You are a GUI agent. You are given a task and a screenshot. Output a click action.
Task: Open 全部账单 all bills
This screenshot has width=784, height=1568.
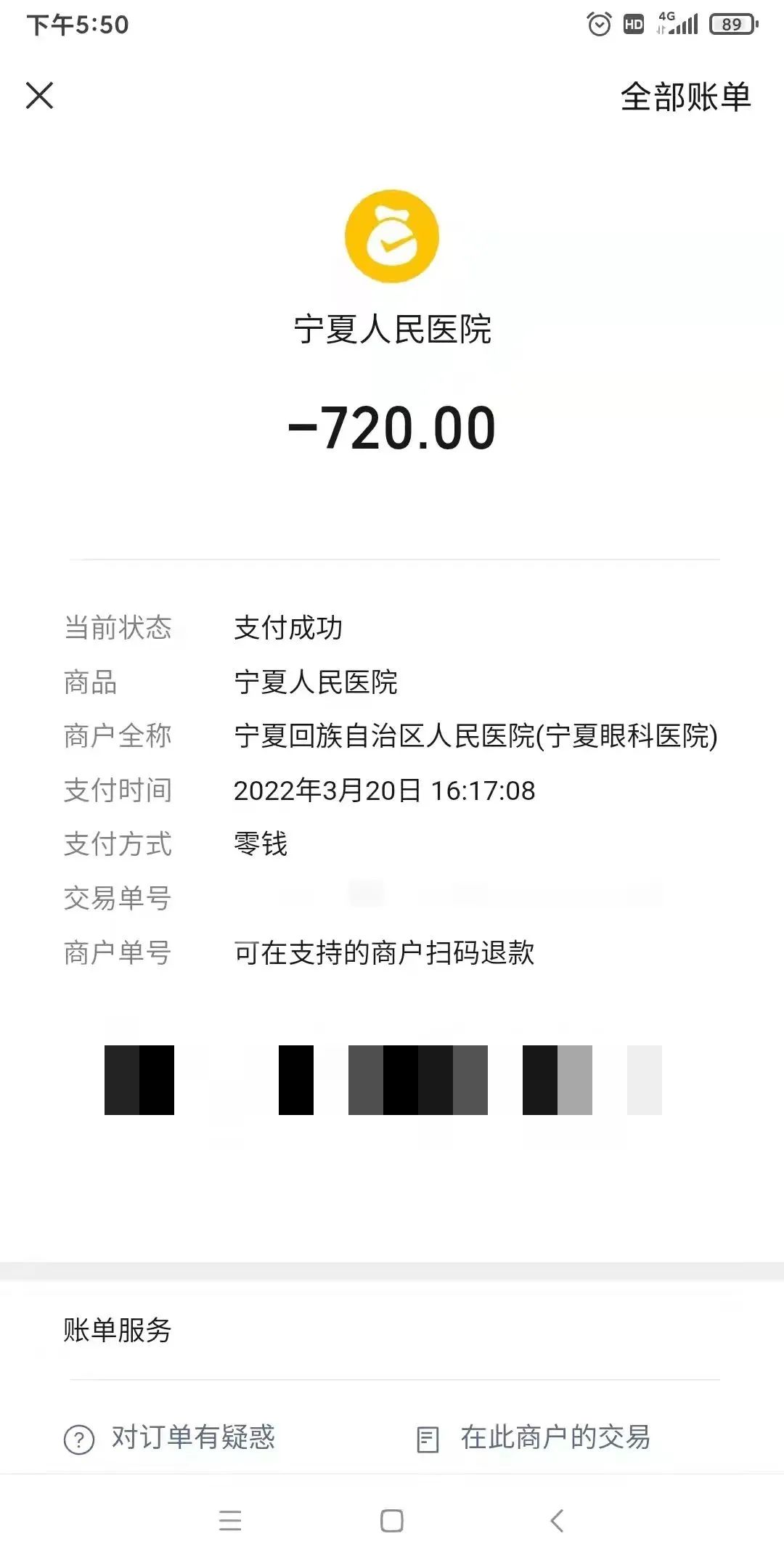685,97
